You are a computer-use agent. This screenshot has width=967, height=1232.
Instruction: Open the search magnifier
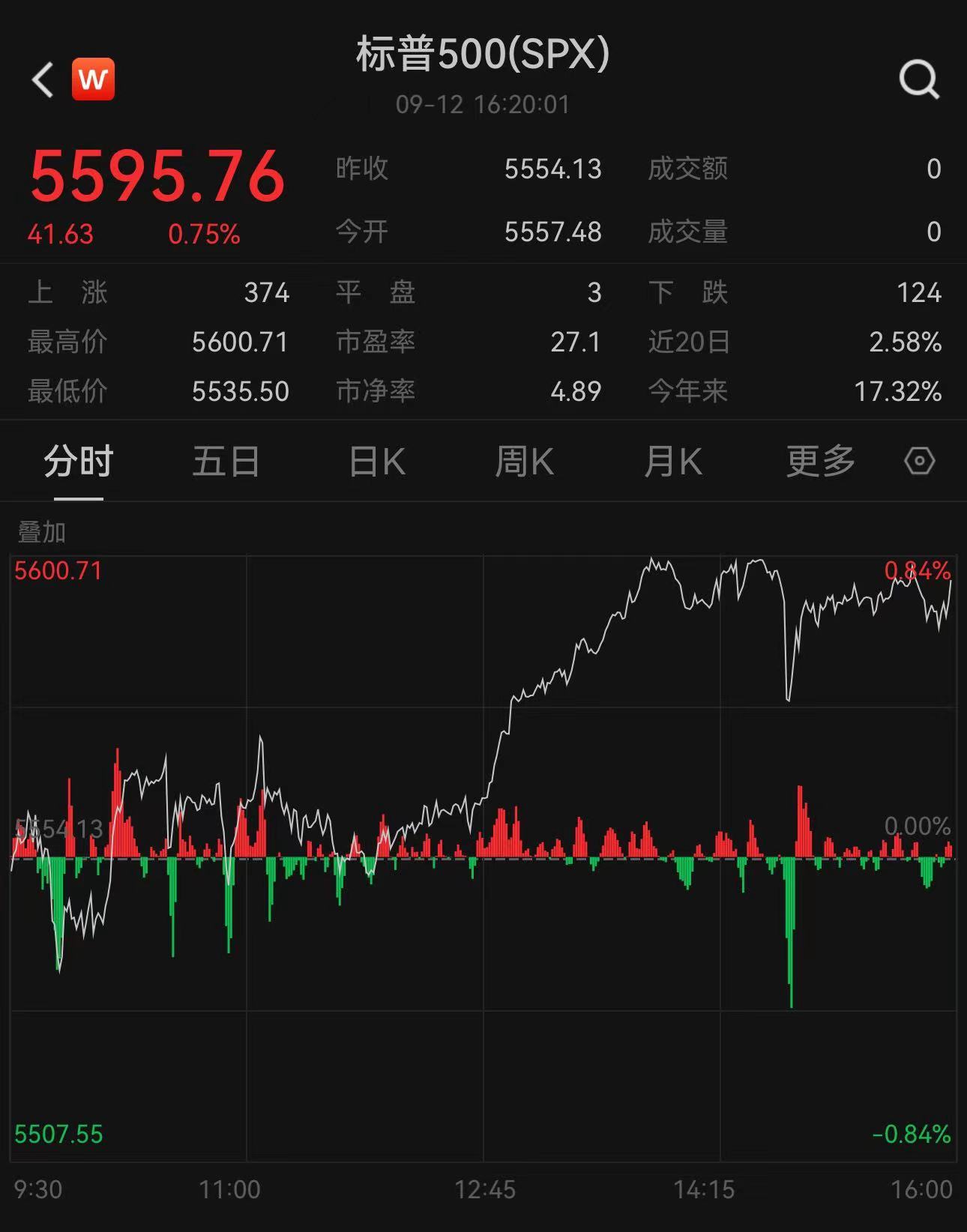point(918,79)
